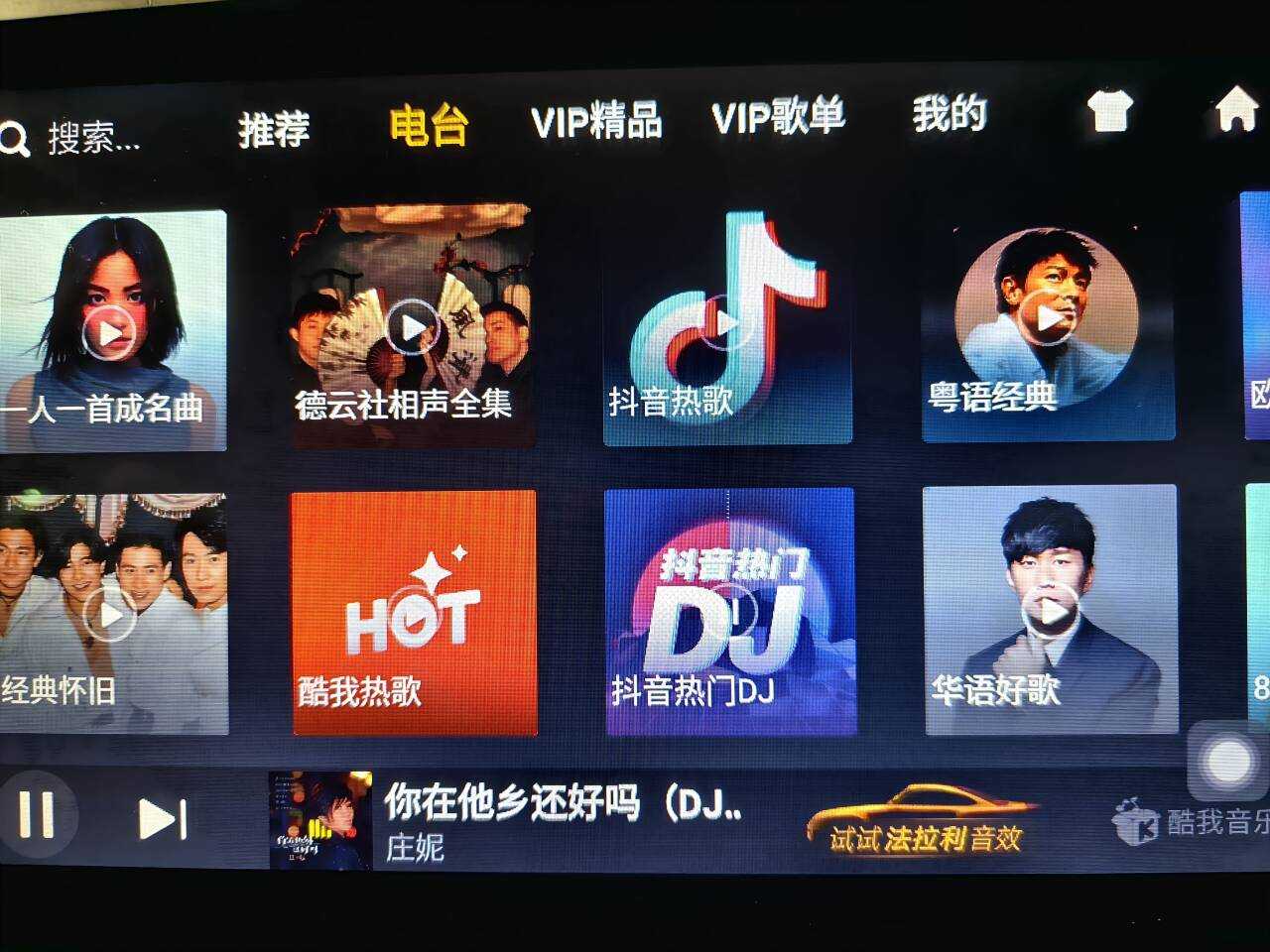
Task: Play the 经典怀旧 station
Action: [x=109, y=615]
